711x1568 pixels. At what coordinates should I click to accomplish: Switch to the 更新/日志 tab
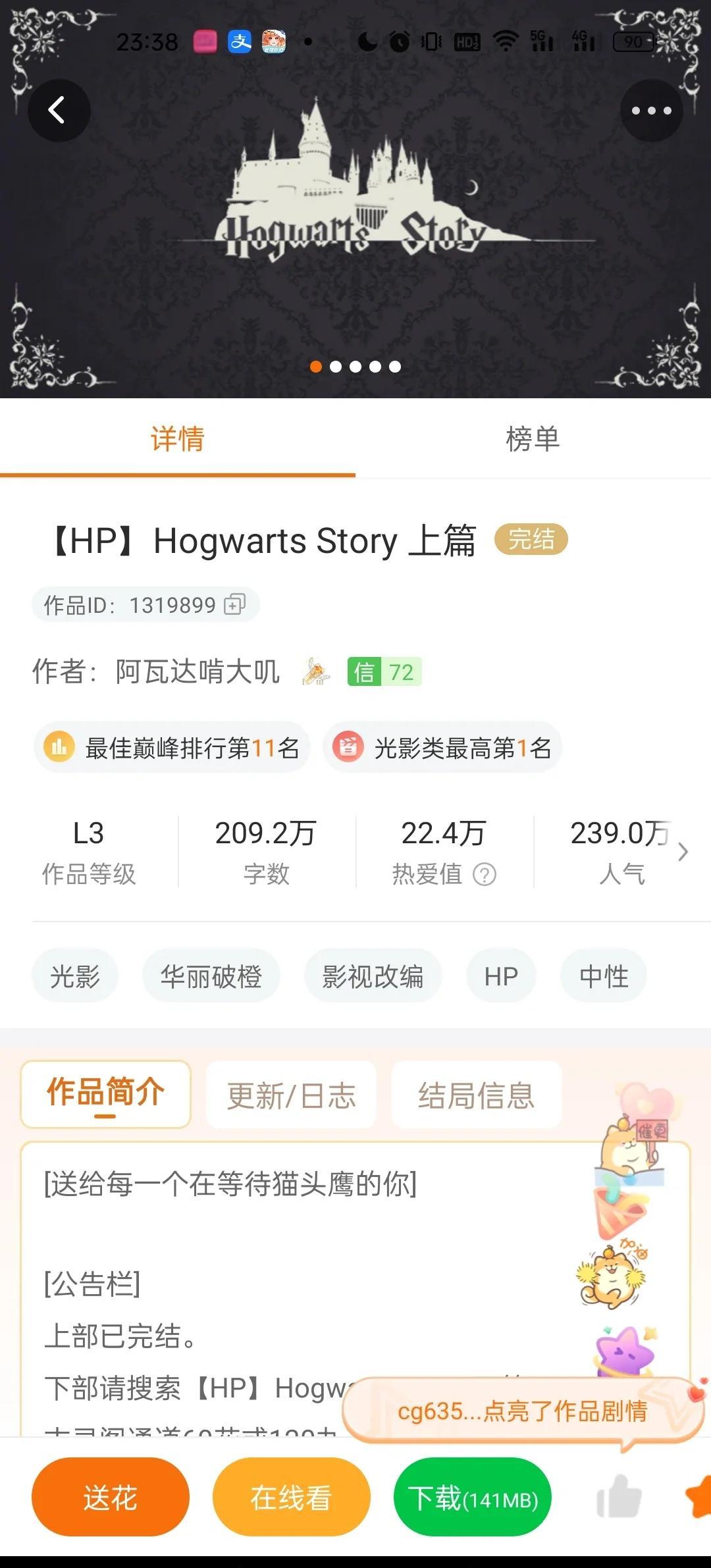pos(291,1095)
